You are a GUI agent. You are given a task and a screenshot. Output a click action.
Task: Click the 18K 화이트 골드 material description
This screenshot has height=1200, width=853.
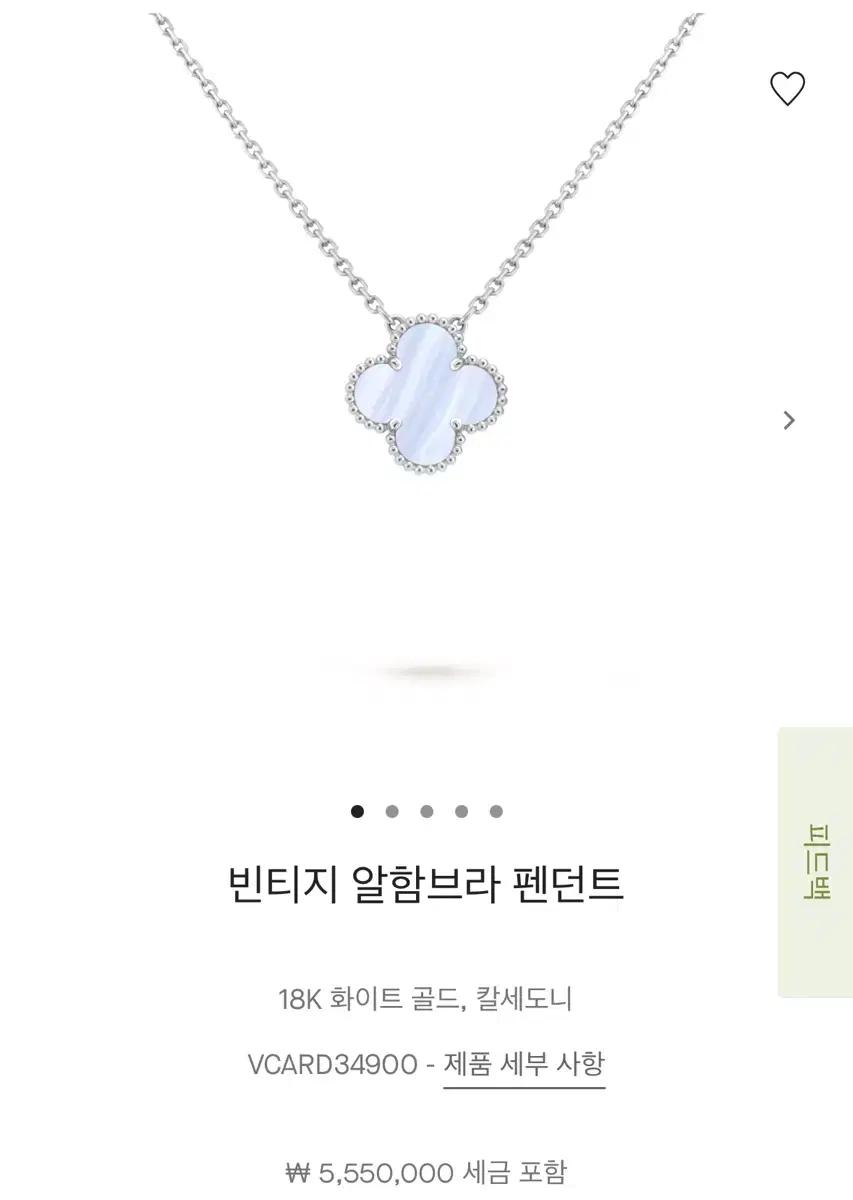426,1000
